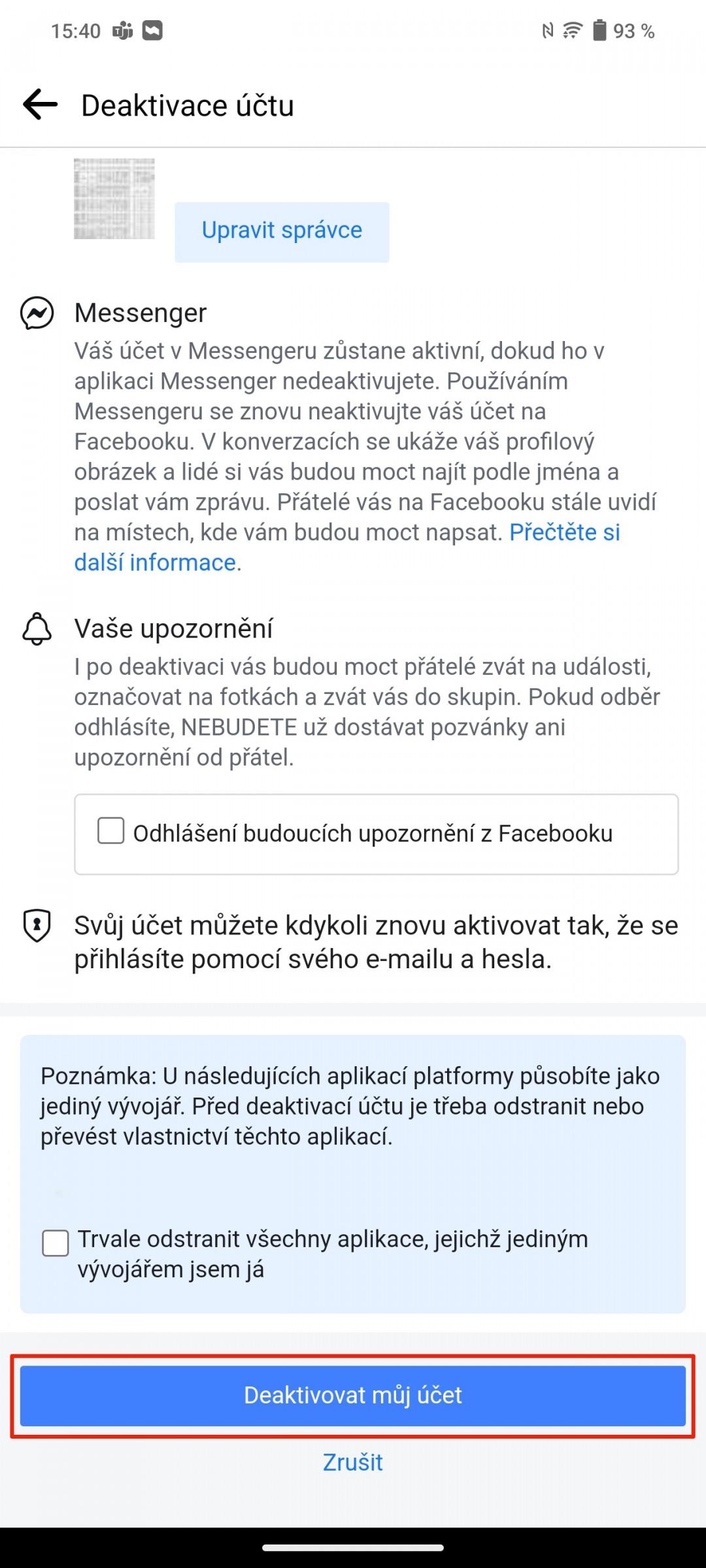
Task: Go back from Deaktivace účtu
Action: [41, 105]
